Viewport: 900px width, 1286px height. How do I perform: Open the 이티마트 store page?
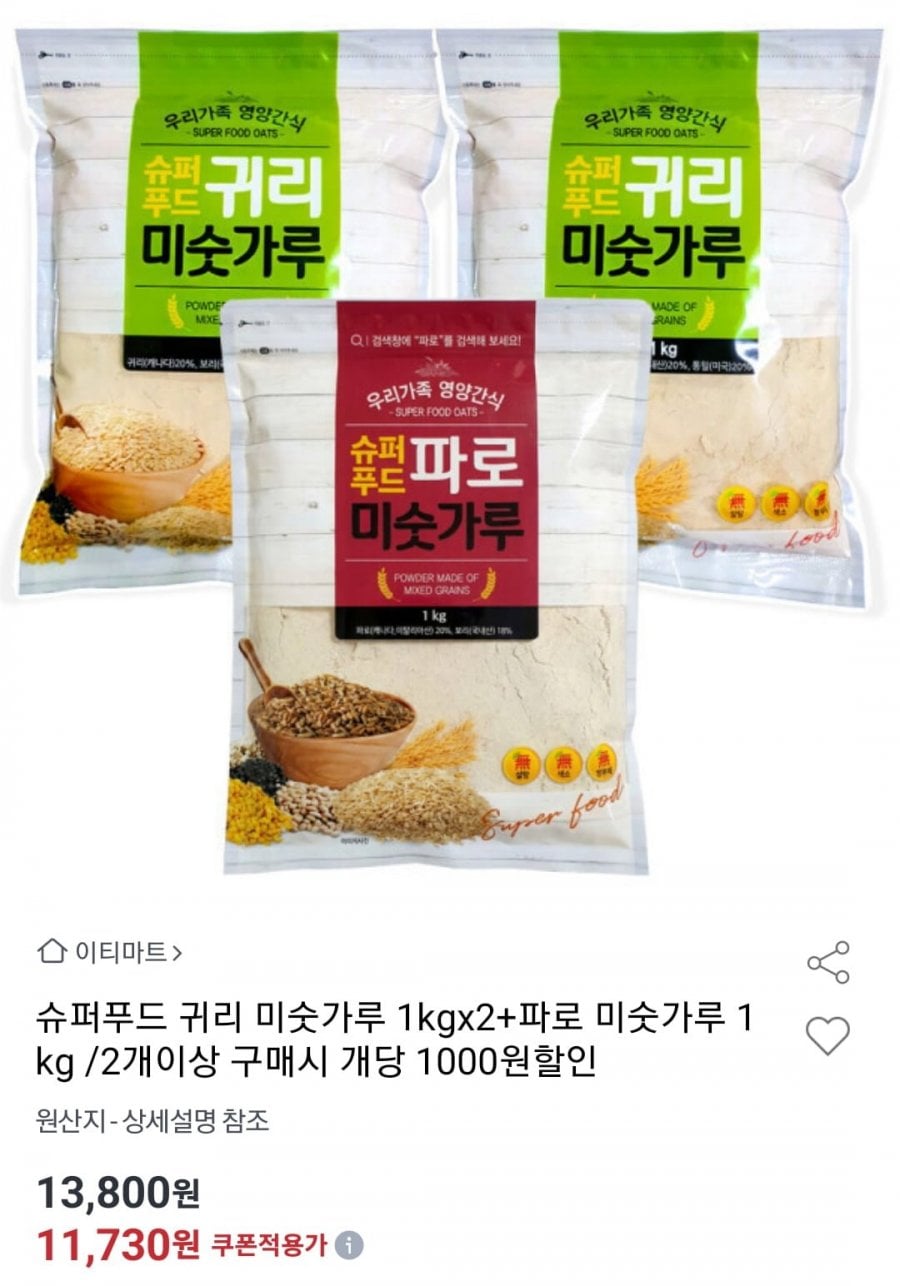click(x=110, y=951)
